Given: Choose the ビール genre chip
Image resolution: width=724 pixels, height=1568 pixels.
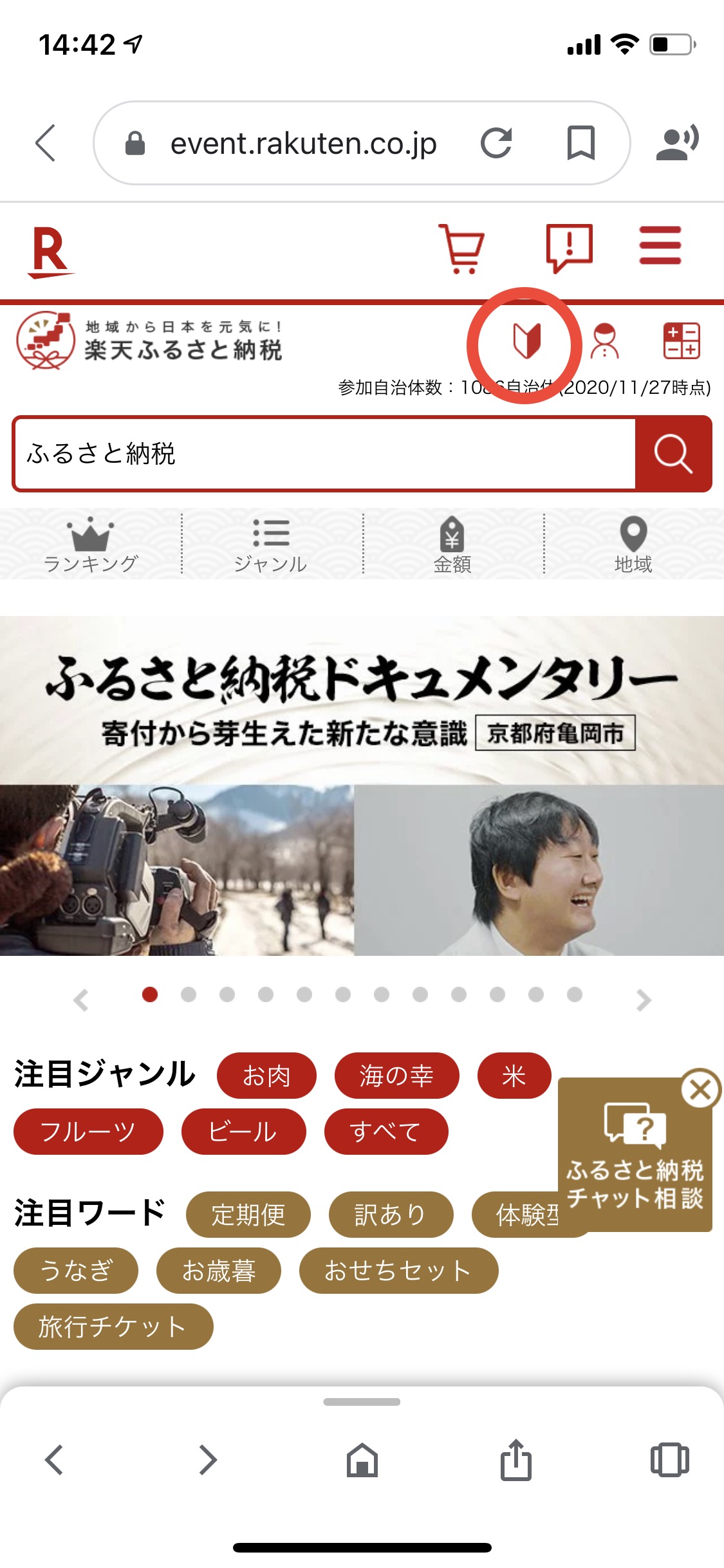Looking at the screenshot, I should pos(243,1132).
